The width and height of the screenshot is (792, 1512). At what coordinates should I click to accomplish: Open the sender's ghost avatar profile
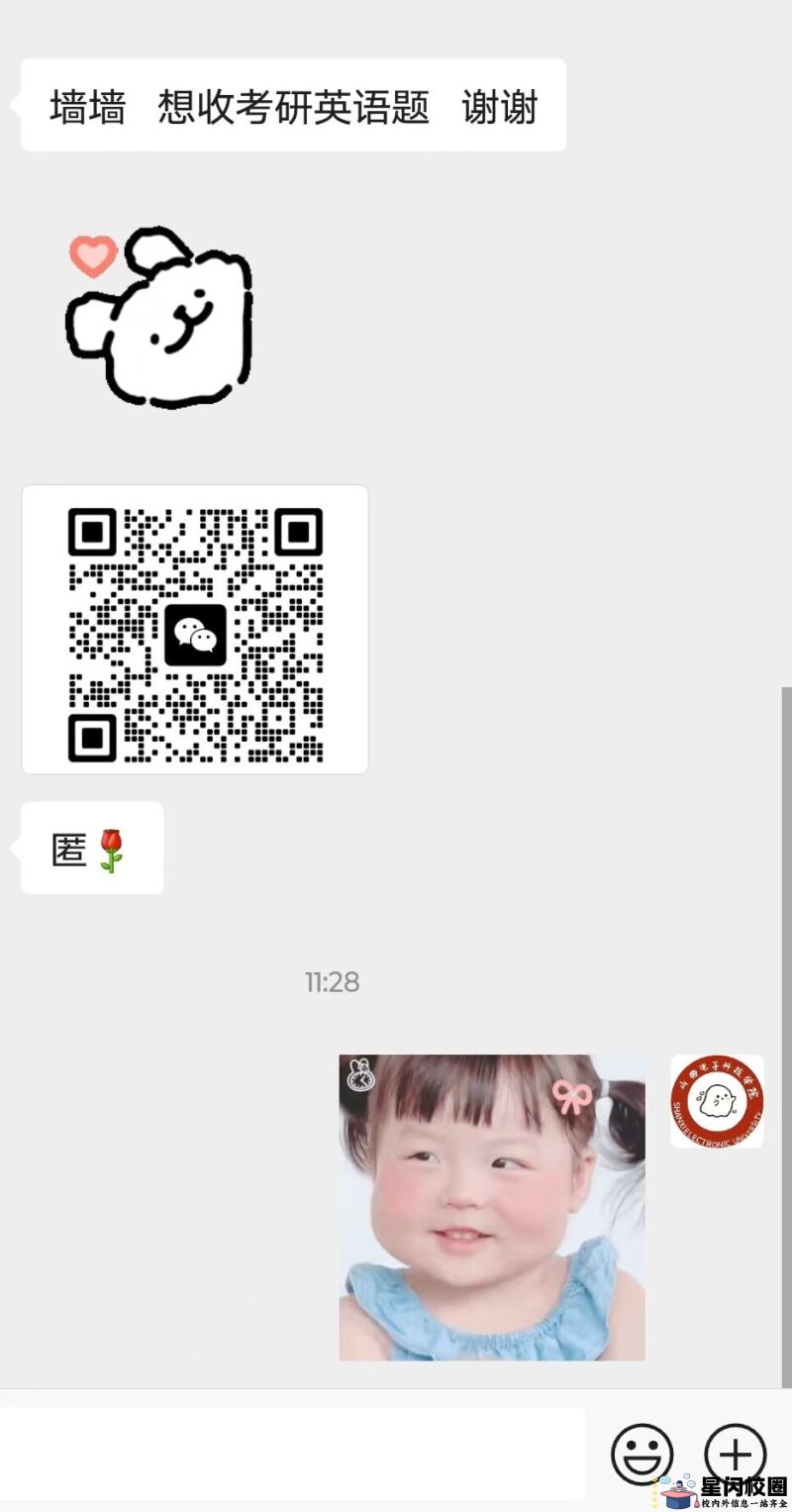point(717,1101)
